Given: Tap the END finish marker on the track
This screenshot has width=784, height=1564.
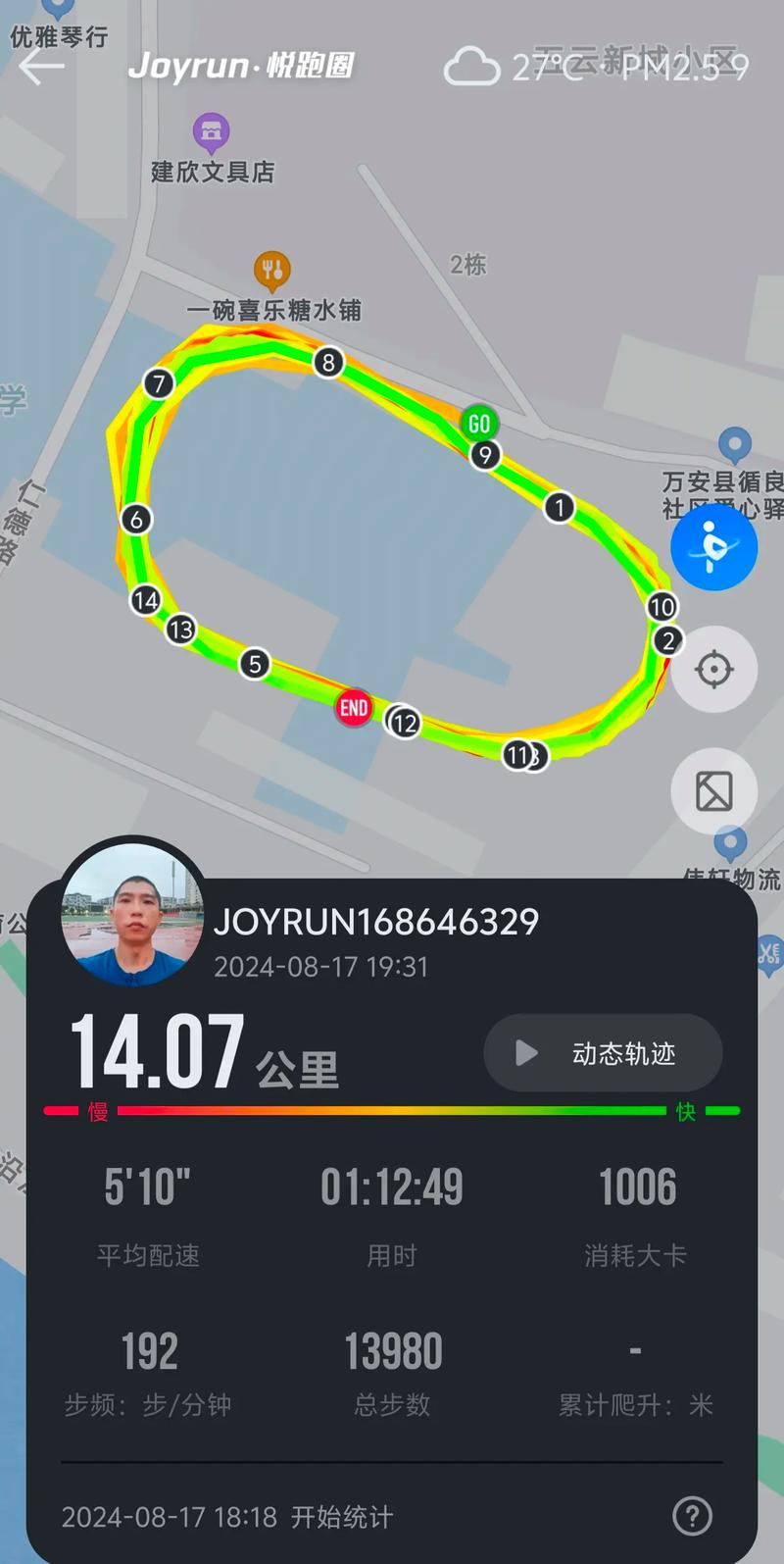Looking at the screenshot, I should coord(353,707).
